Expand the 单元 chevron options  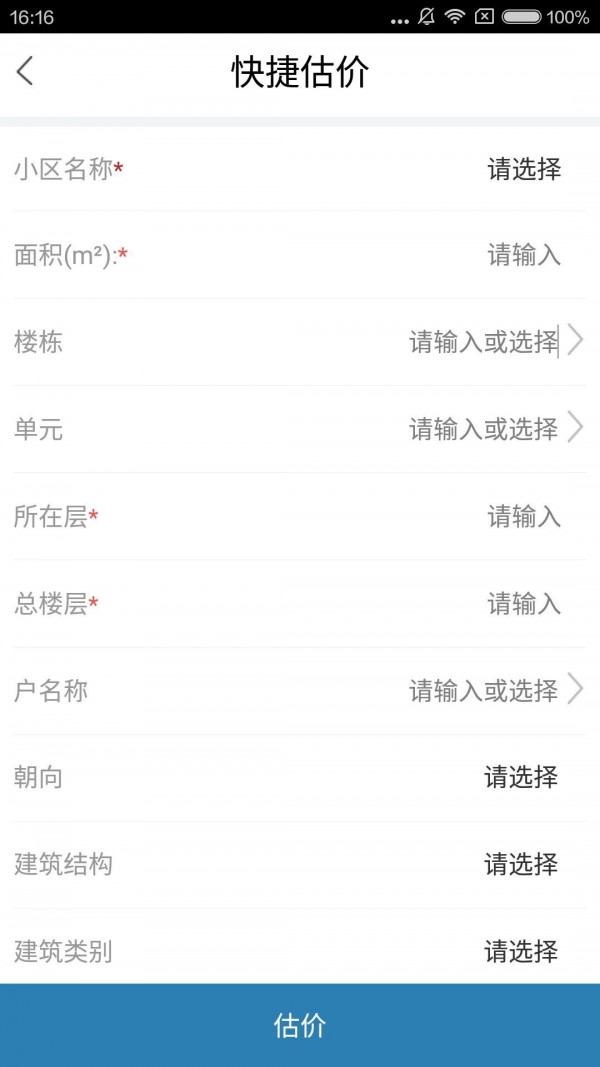(x=575, y=428)
